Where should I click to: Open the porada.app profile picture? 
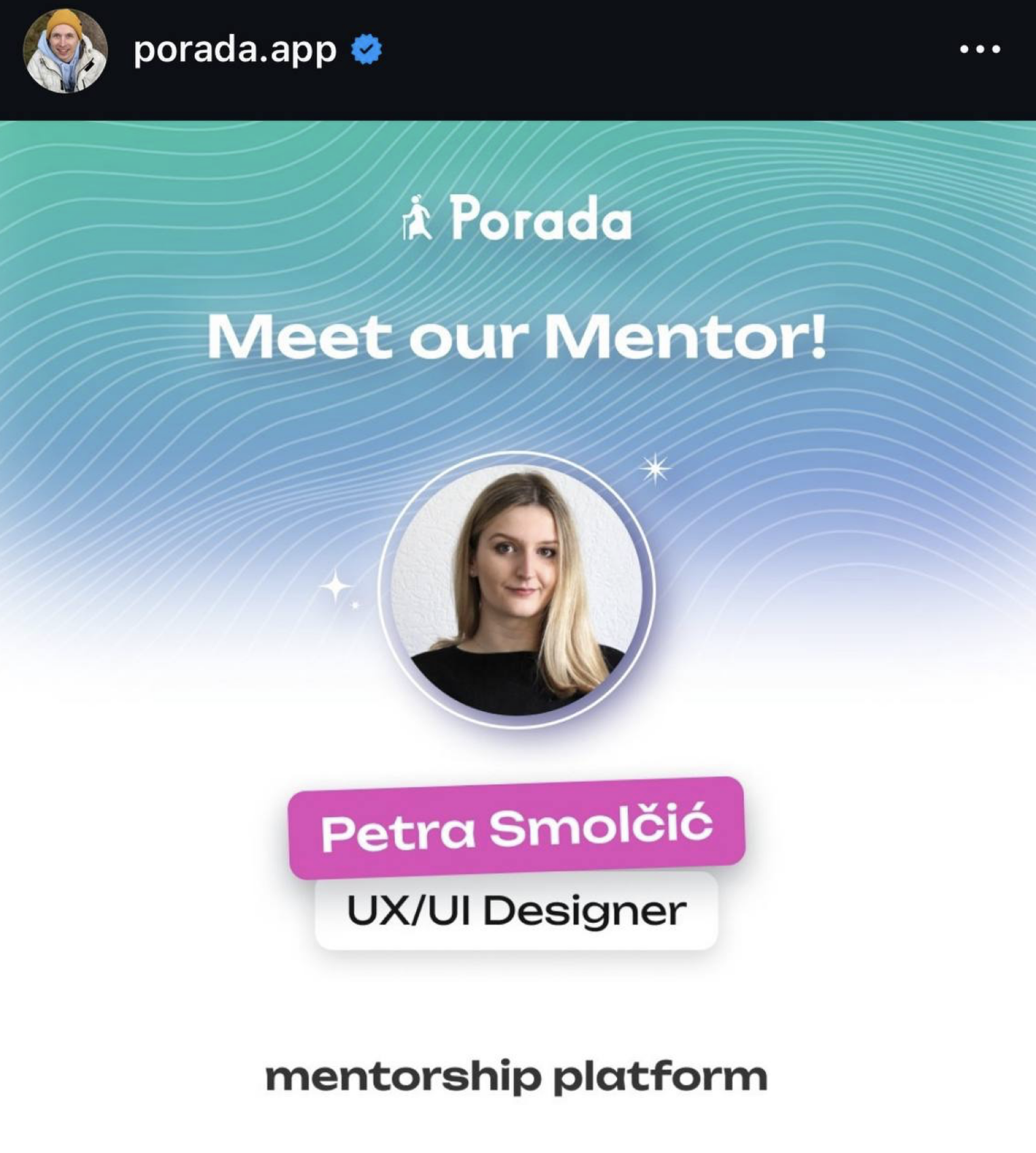[64, 49]
